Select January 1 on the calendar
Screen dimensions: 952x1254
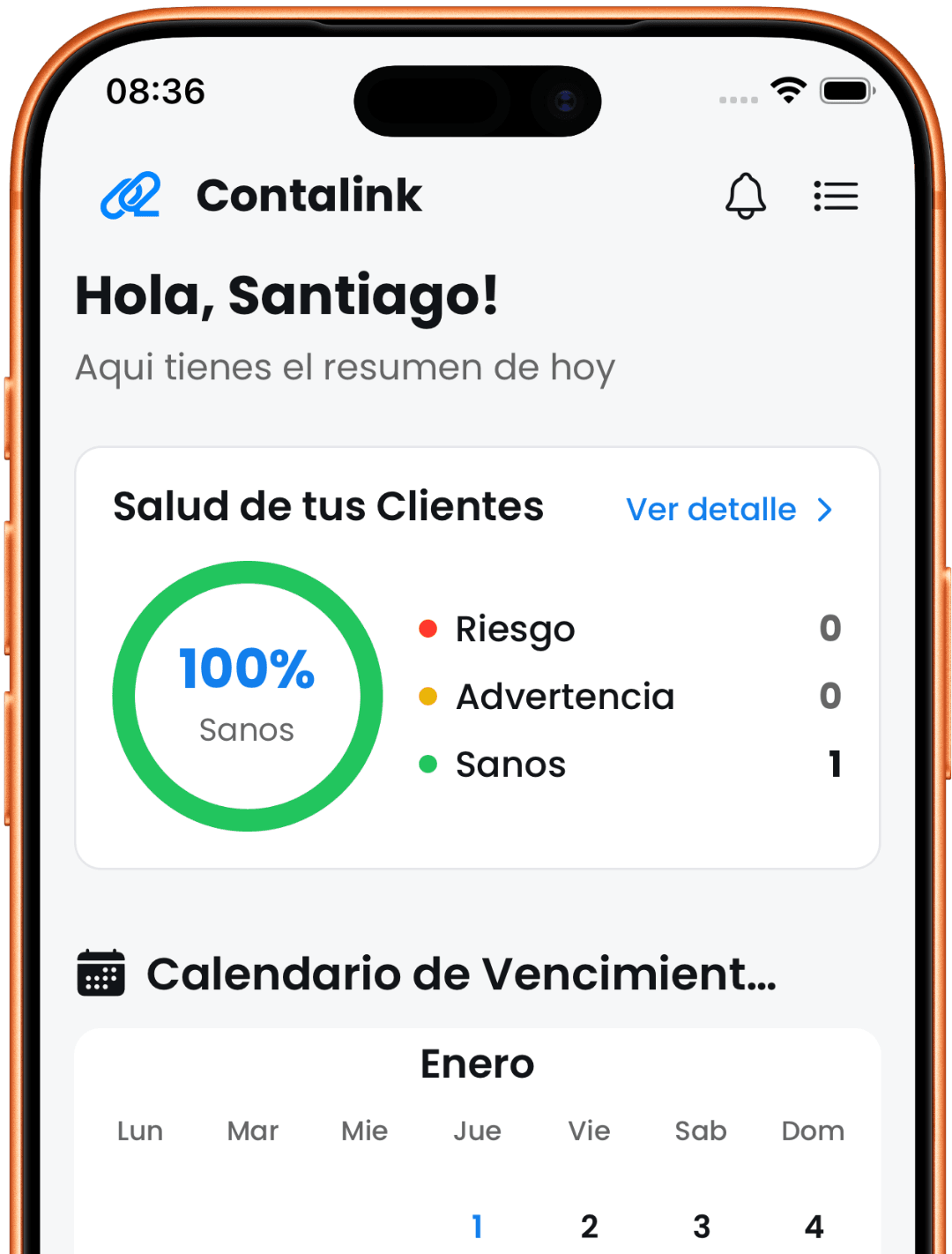coord(477,1226)
